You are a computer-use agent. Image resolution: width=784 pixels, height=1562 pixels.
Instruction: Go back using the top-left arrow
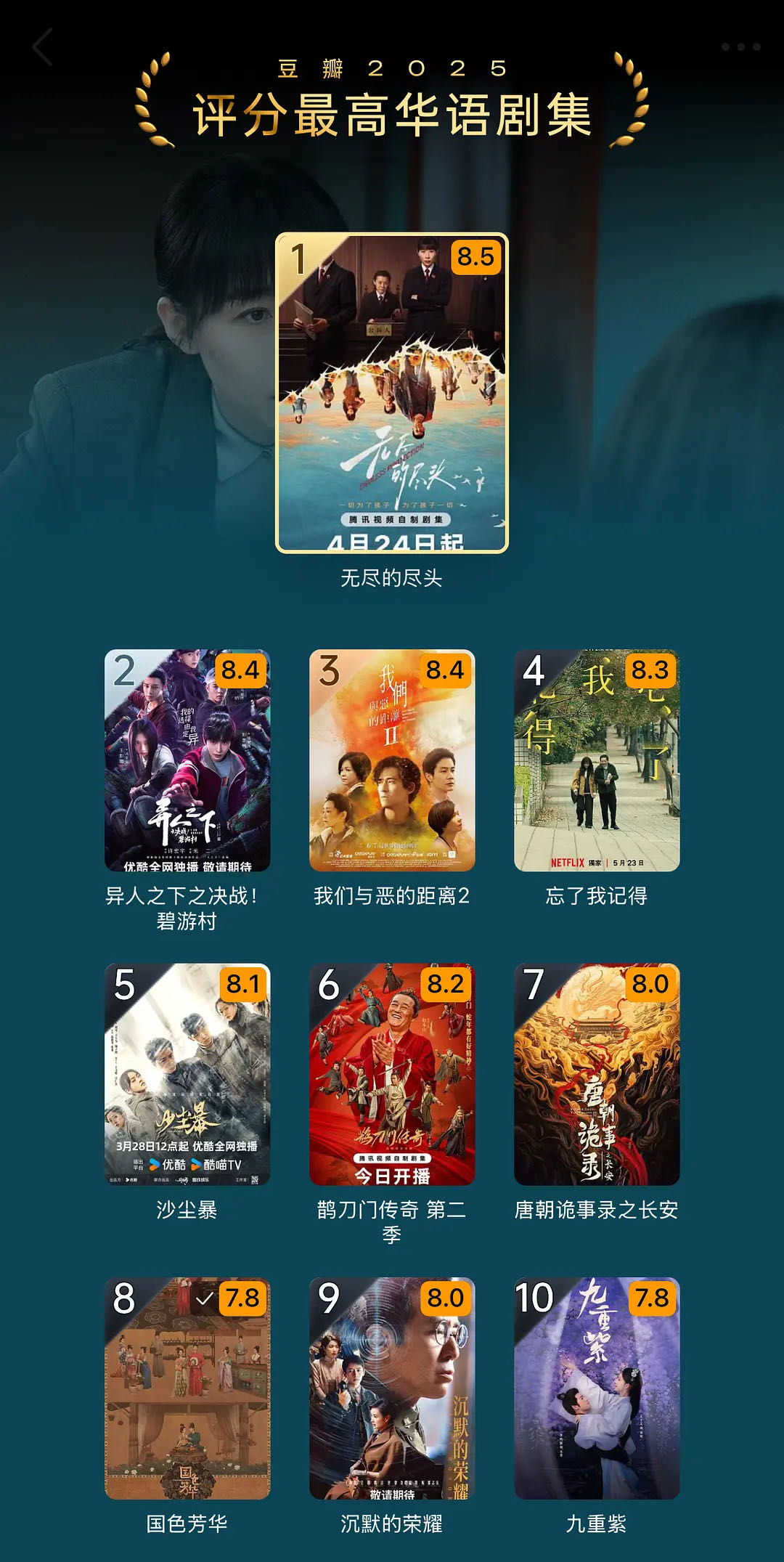tap(43, 47)
